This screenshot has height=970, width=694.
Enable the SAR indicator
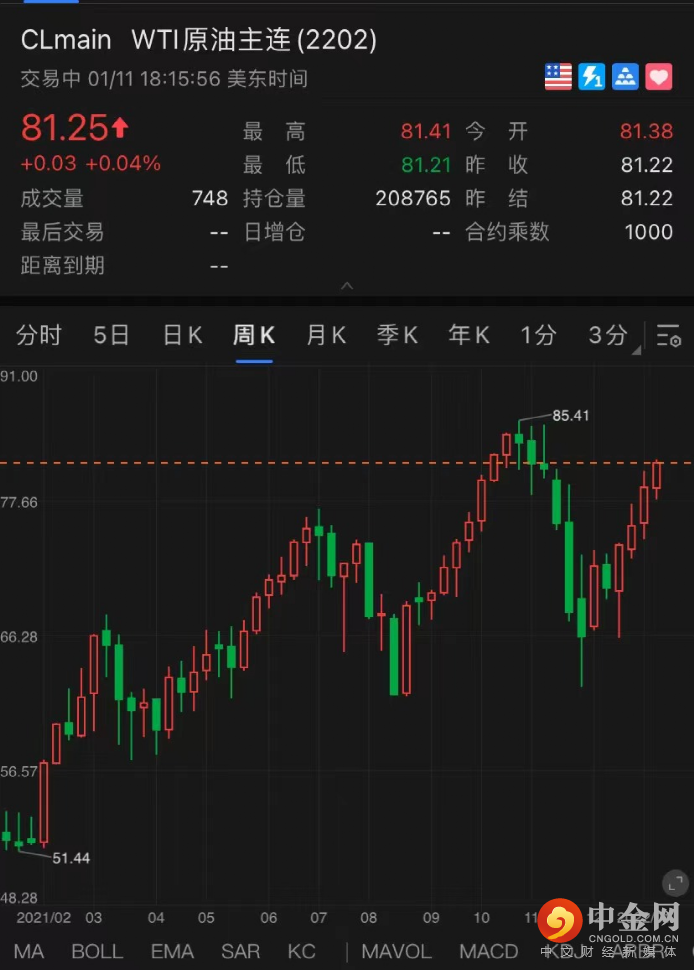pyautogui.click(x=240, y=951)
